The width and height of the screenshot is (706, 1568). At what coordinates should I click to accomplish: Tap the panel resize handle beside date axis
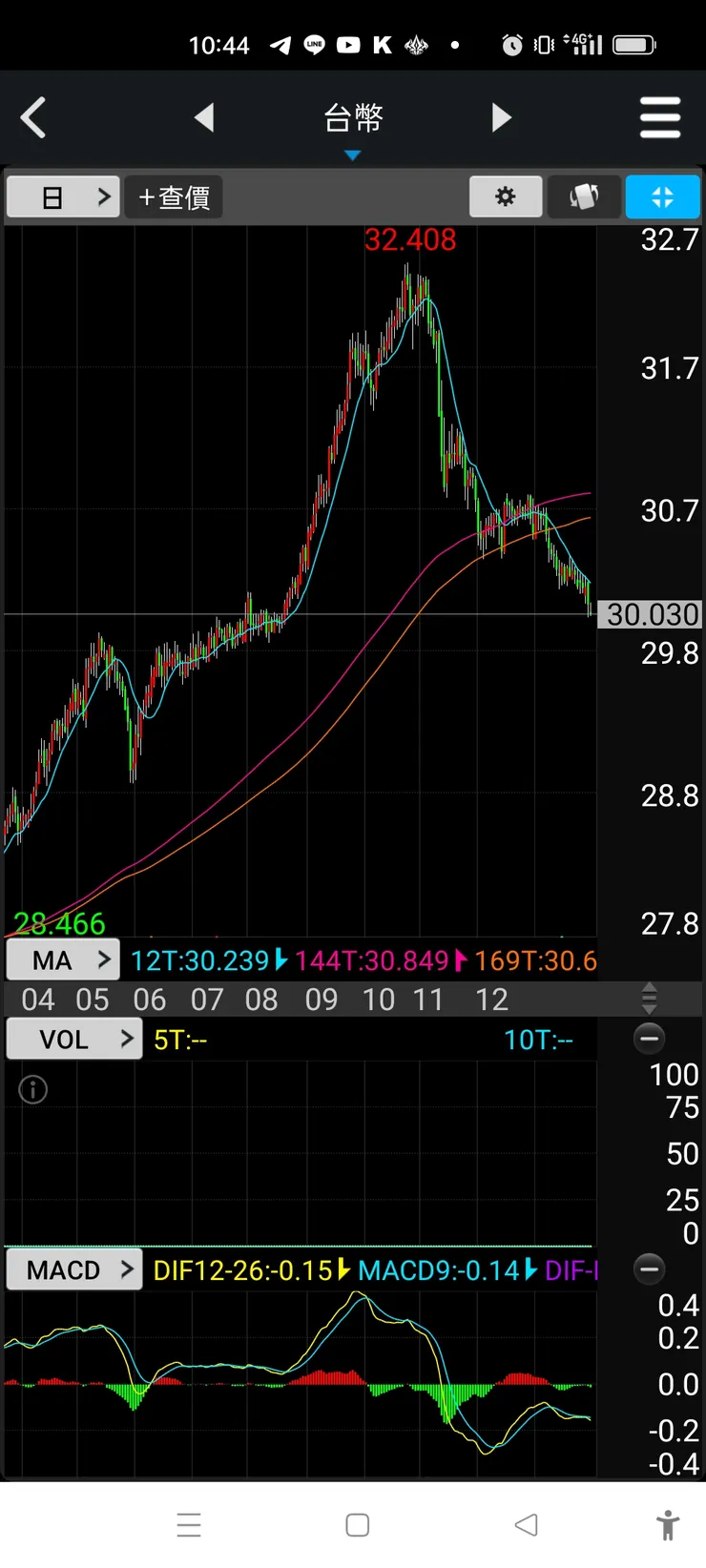650,999
